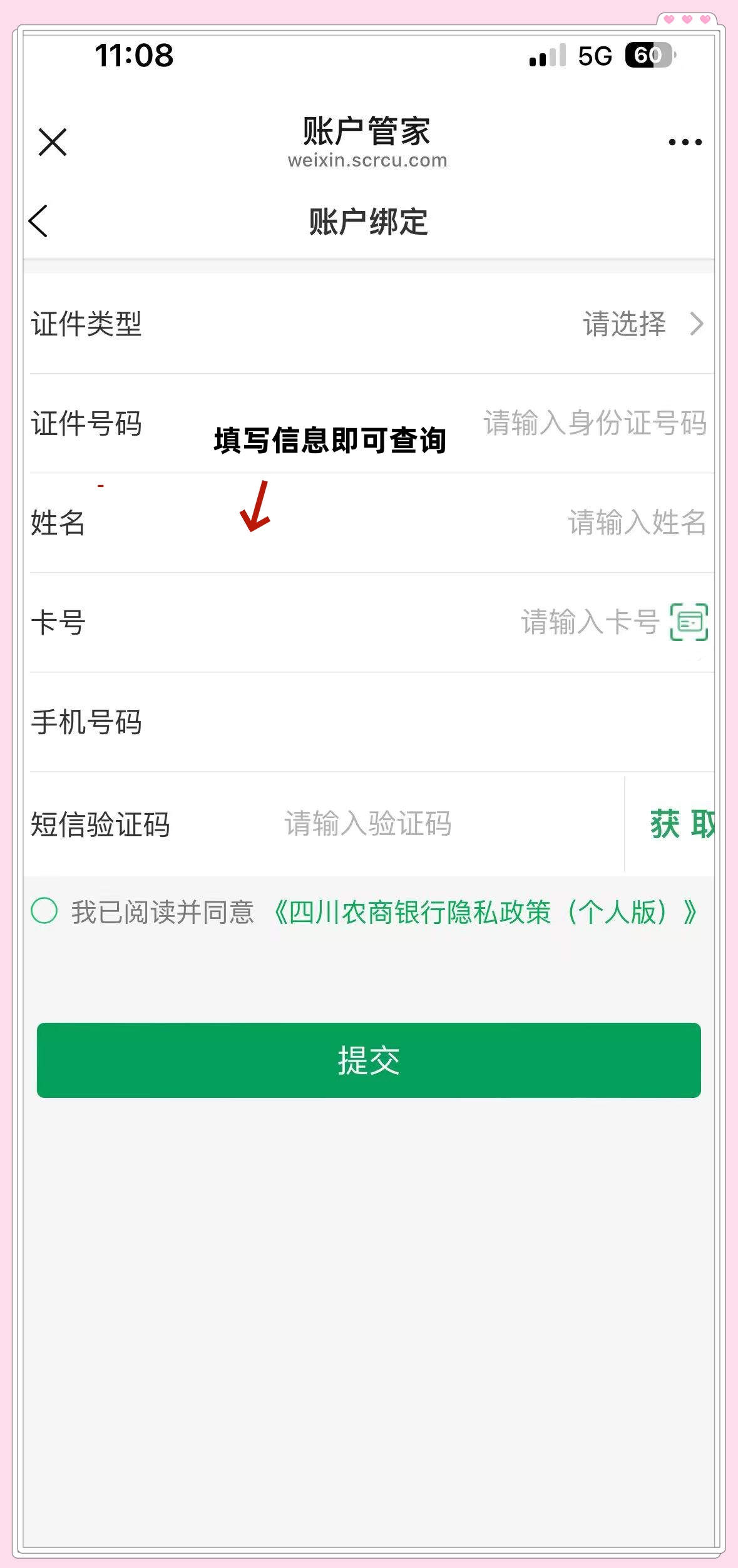Open 《四川农商银行隐私政策（个人版）》 link
This screenshot has width=738, height=1568.
485,914
